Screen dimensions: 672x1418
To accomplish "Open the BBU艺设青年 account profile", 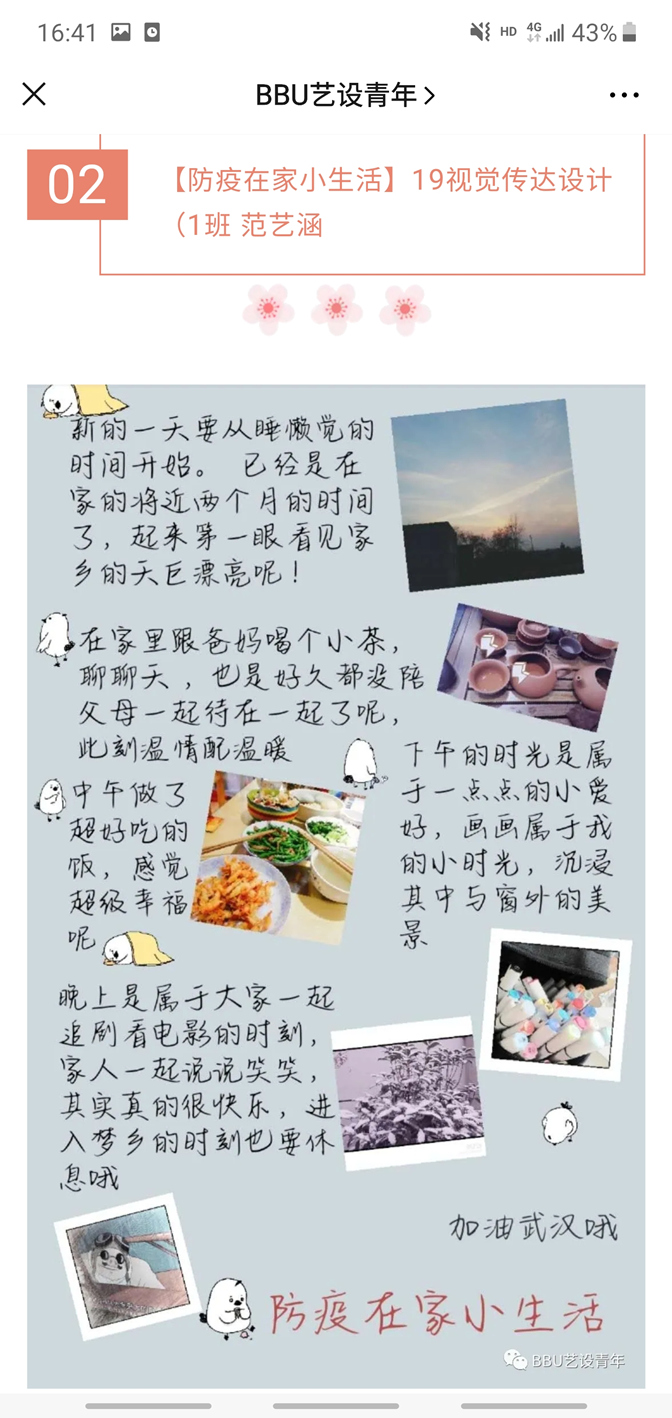I will [x=344, y=95].
